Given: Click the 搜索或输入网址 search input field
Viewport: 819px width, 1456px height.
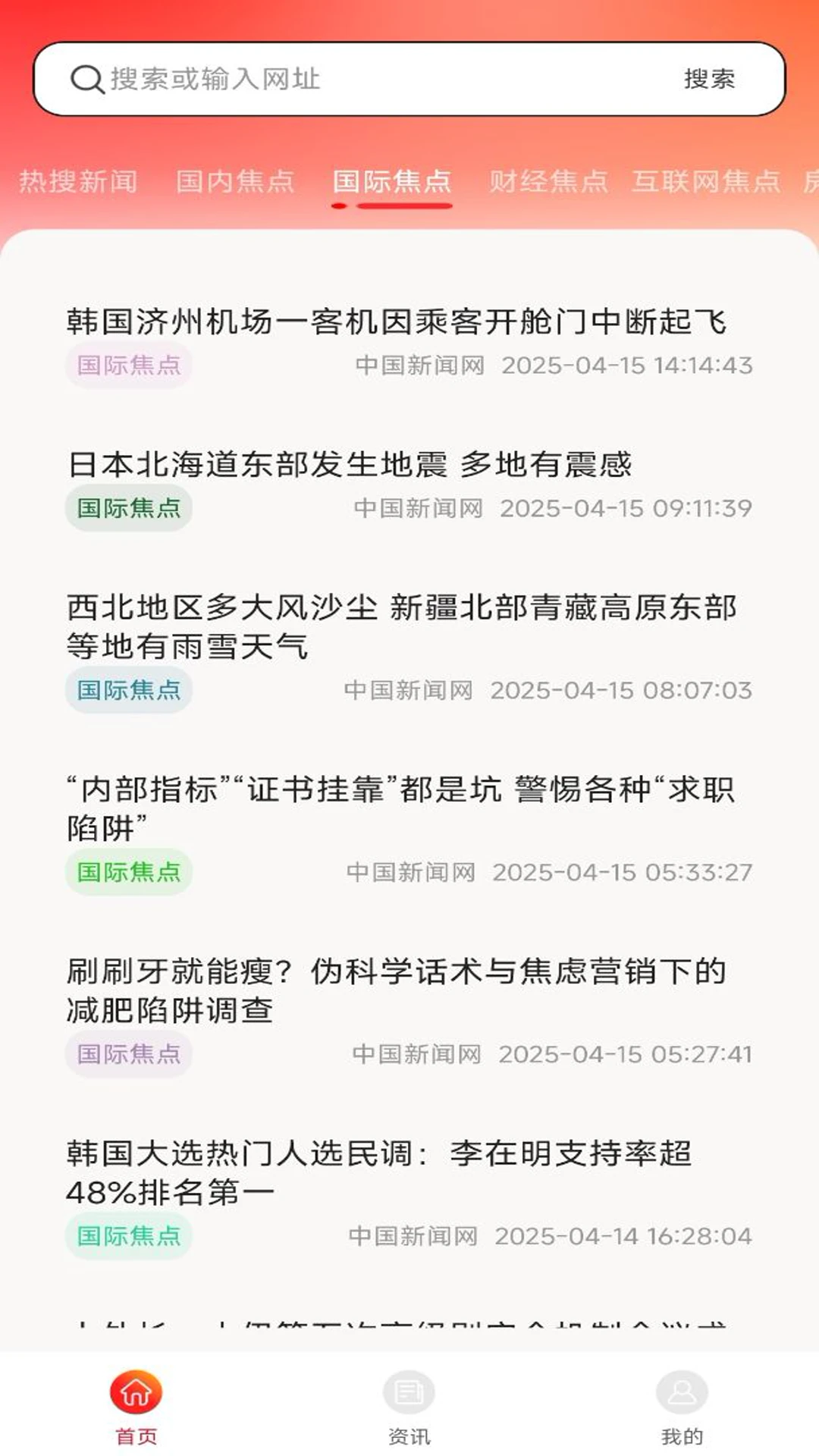Looking at the screenshot, I should 303,80.
